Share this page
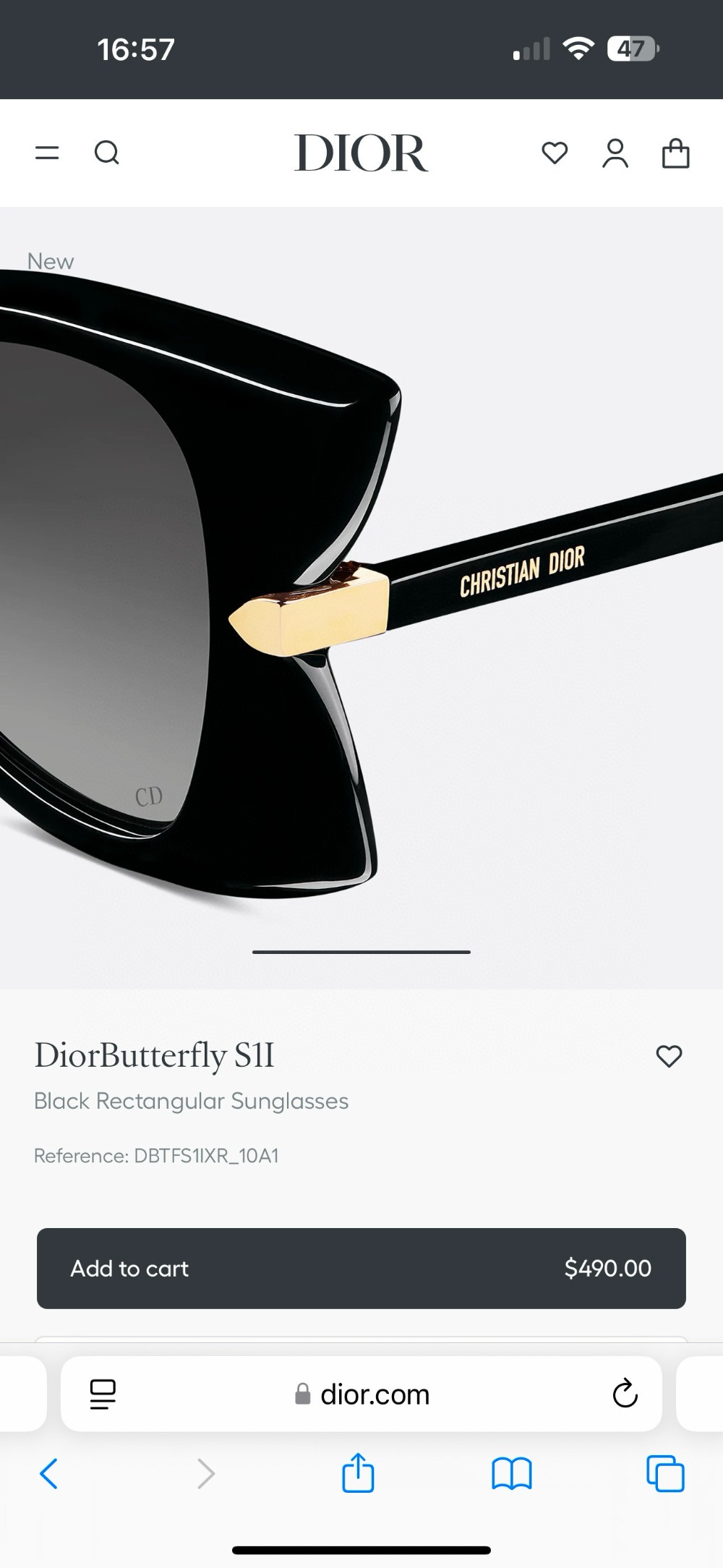The width and height of the screenshot is (723, 1568). pos(358,1473)
